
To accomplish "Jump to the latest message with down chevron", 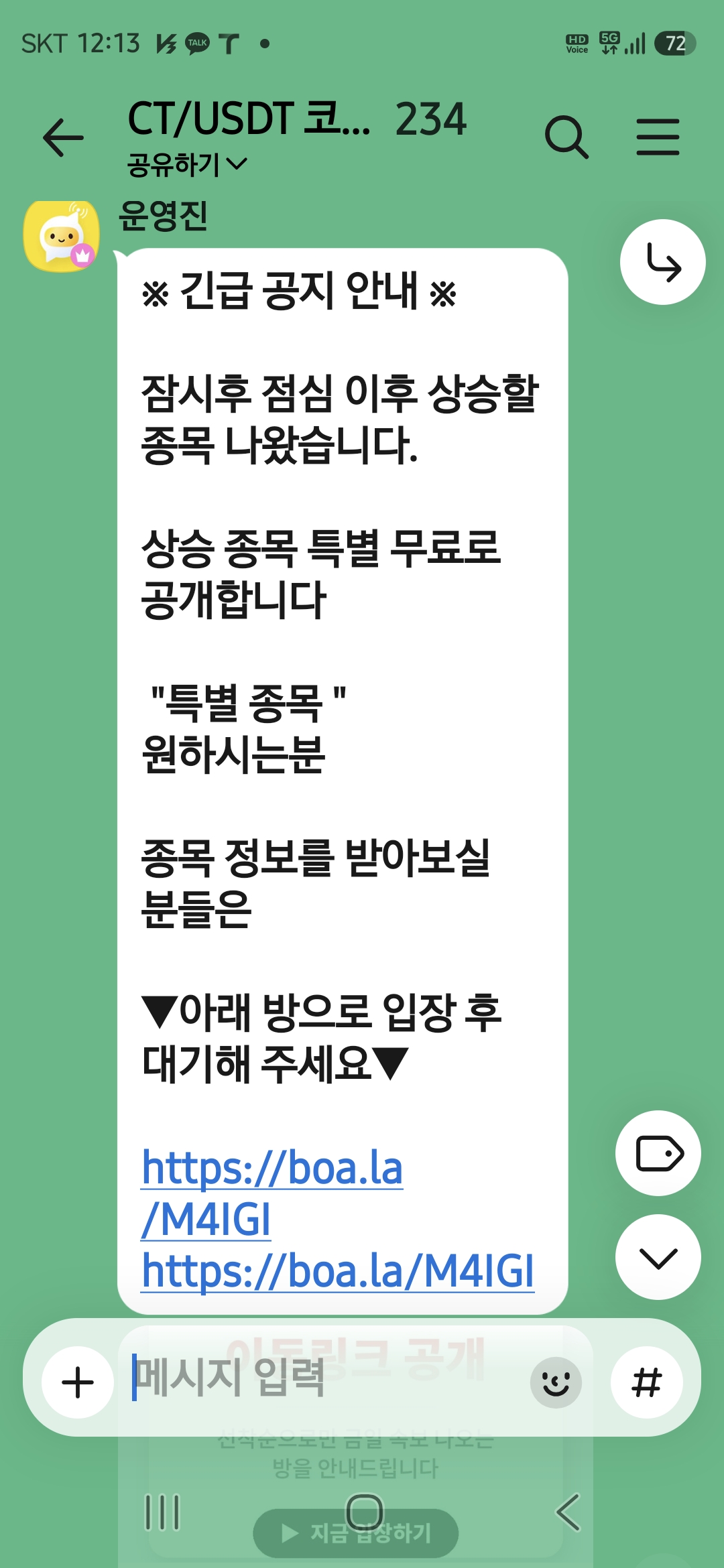I will [x=658, y=1257].
